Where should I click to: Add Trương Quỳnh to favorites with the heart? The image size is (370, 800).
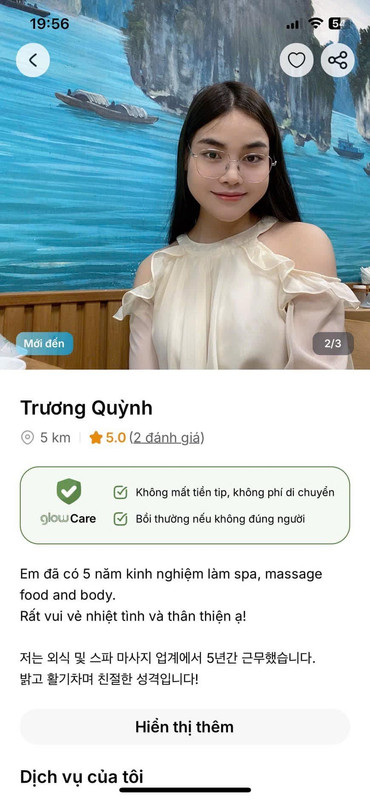[x=297, y=60]
